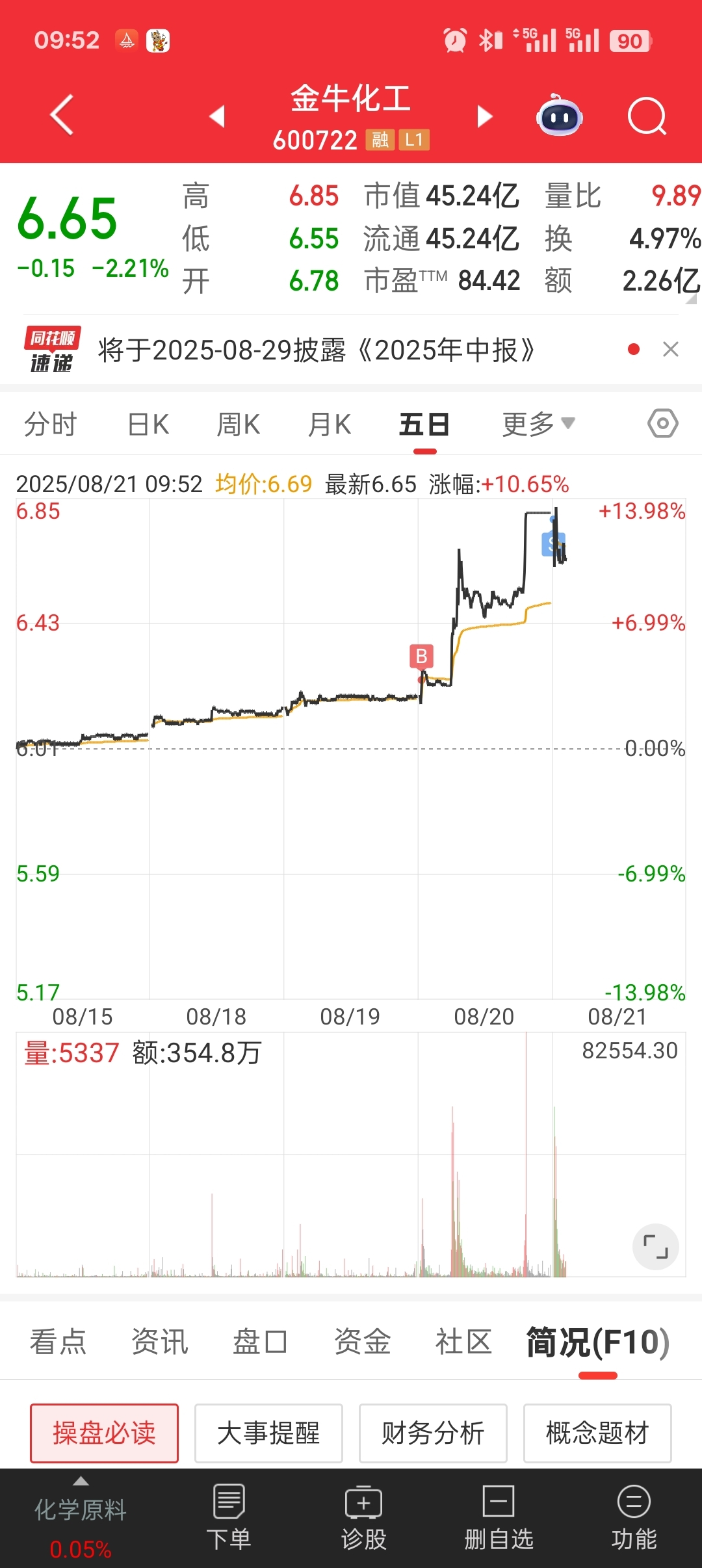
Task: Open the 2025年中报 disclosure notice
Action: click(317, 350)
